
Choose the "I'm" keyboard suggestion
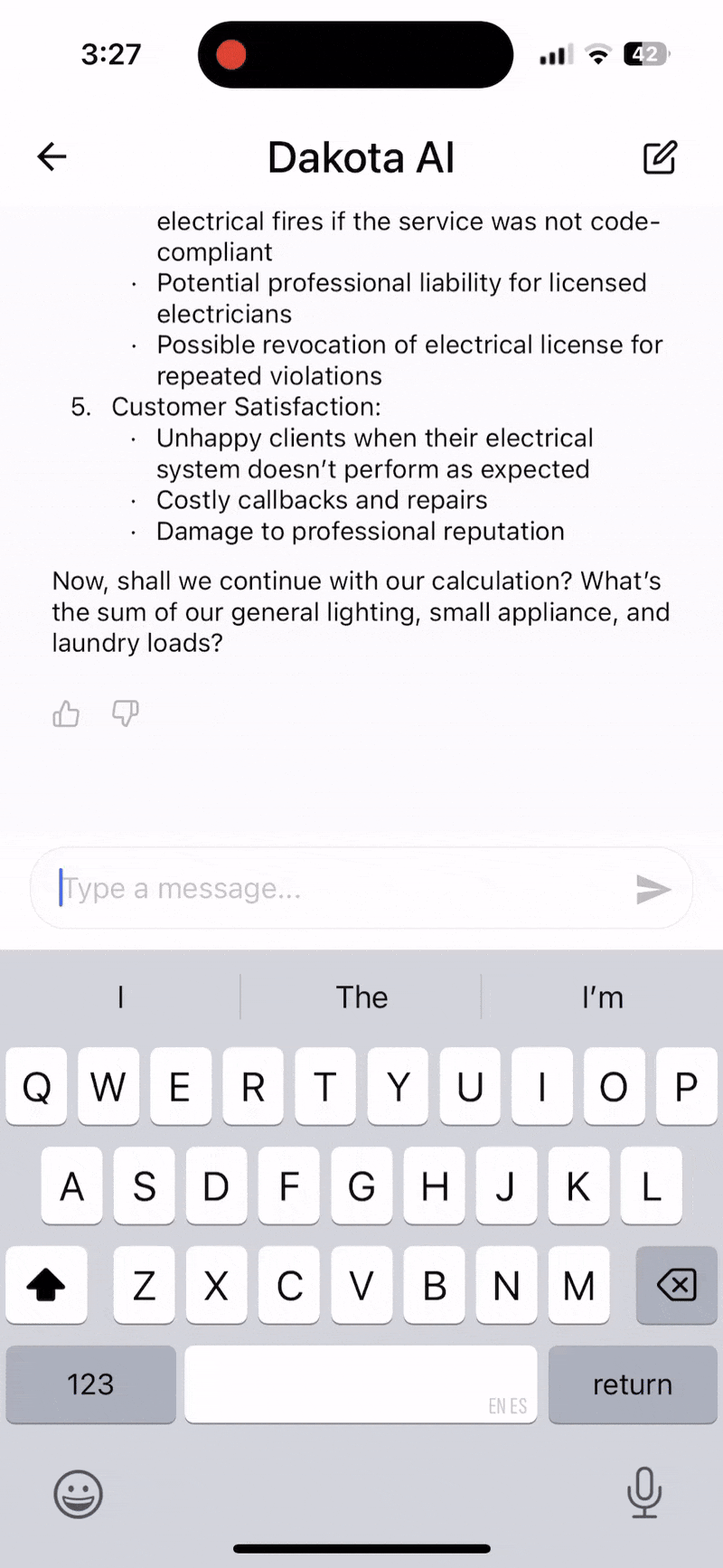[603, 997]
